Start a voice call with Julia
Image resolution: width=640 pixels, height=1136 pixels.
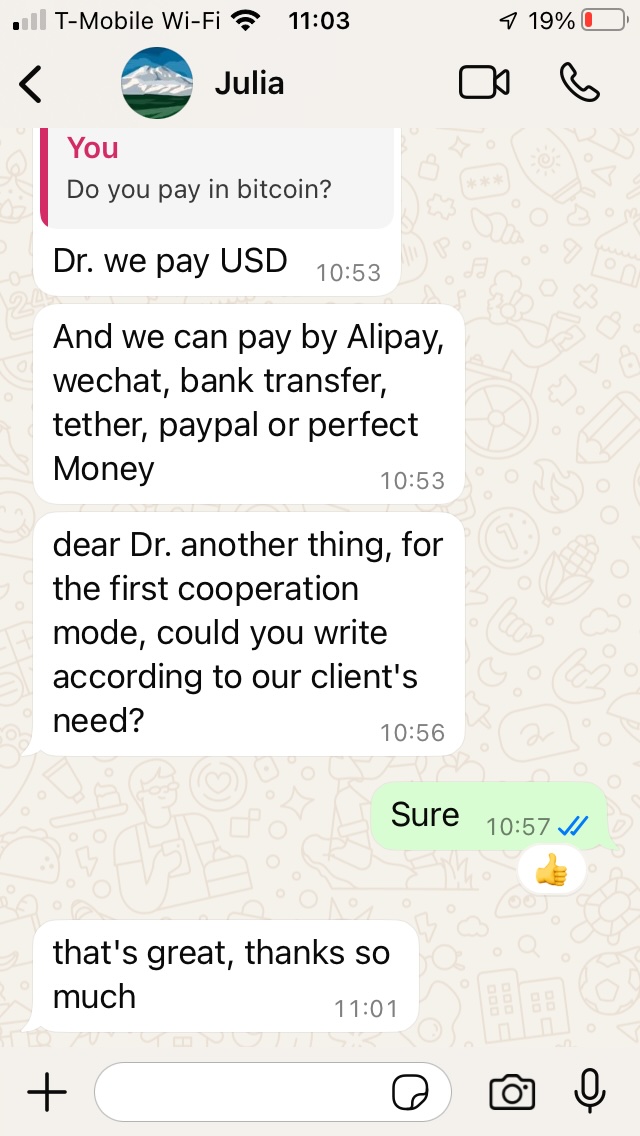click(579, 84)
